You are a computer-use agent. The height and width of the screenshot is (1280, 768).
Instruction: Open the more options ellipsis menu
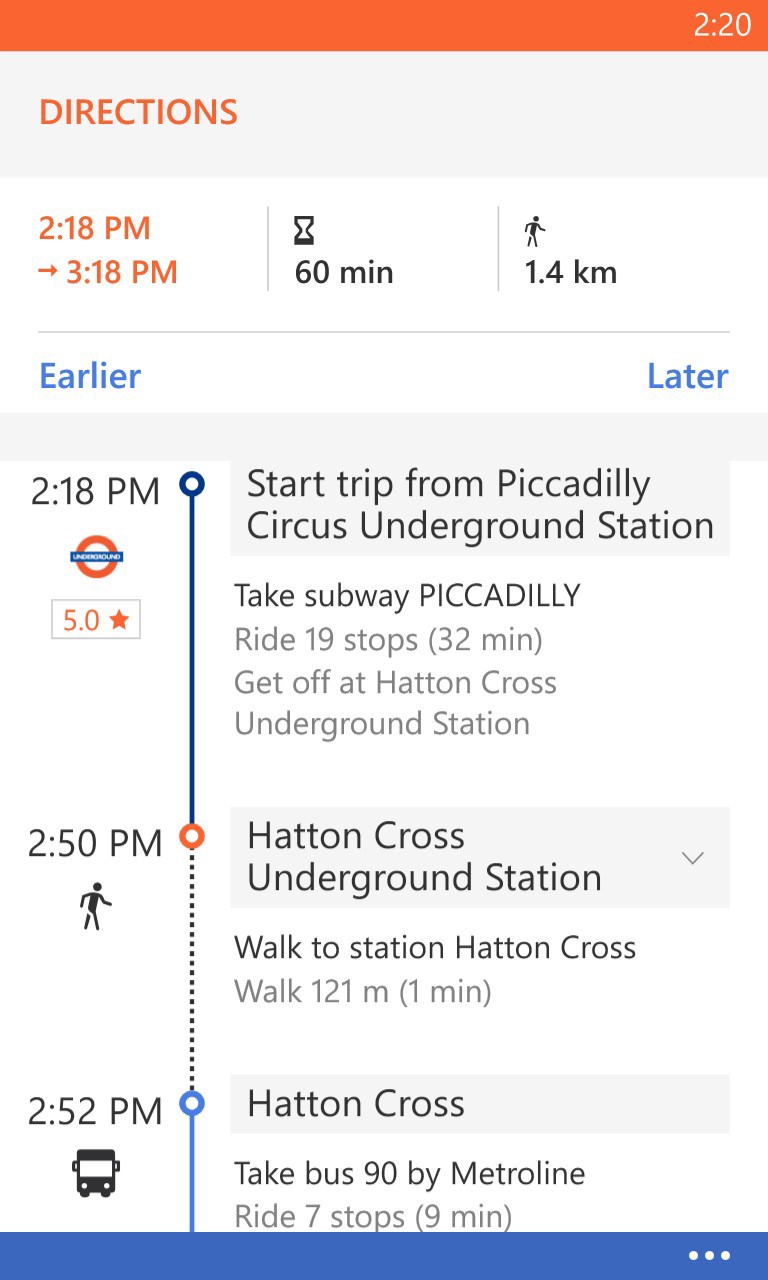(709, 1256)
